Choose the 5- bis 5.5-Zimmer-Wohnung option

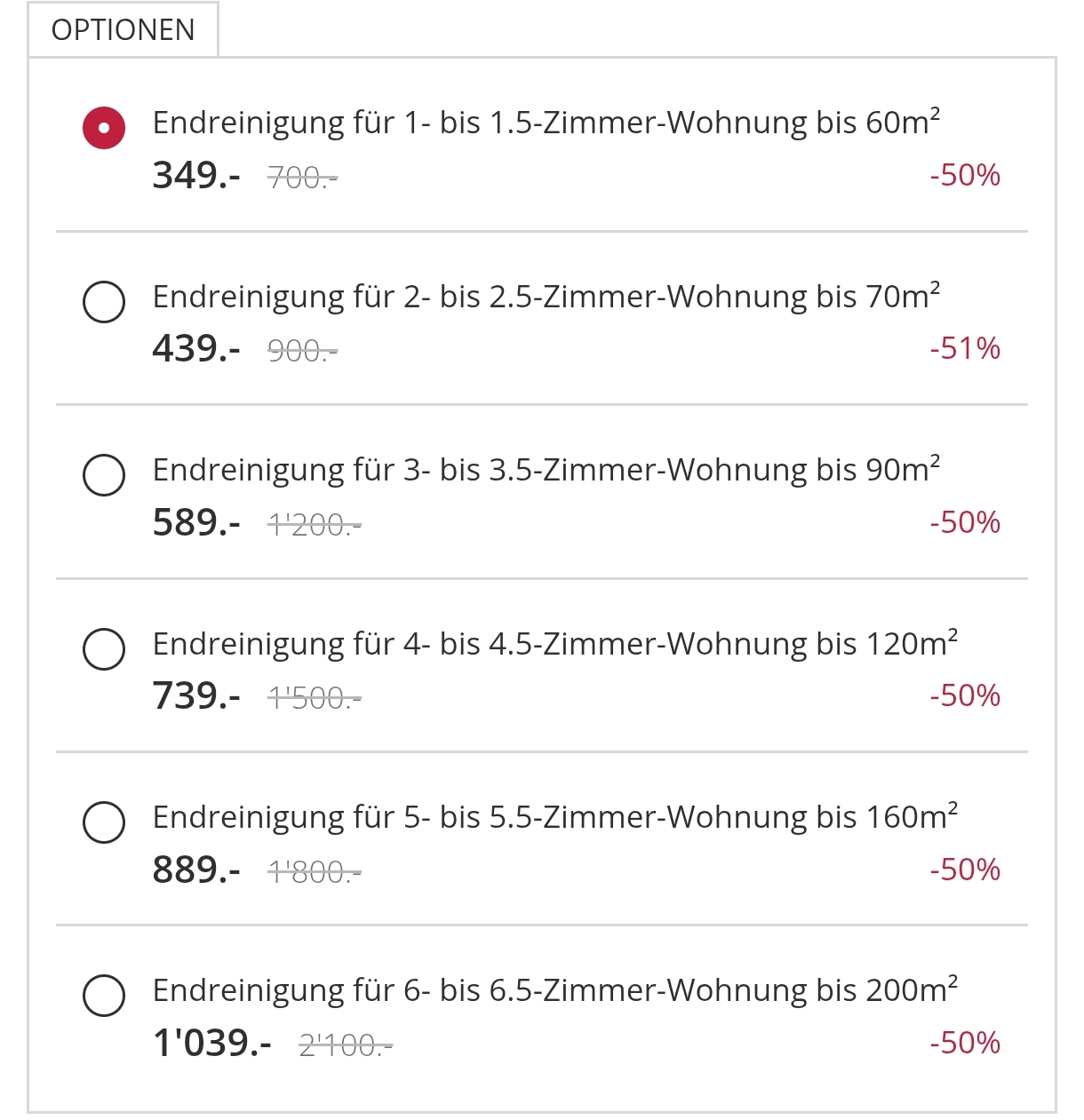point(104,822)
